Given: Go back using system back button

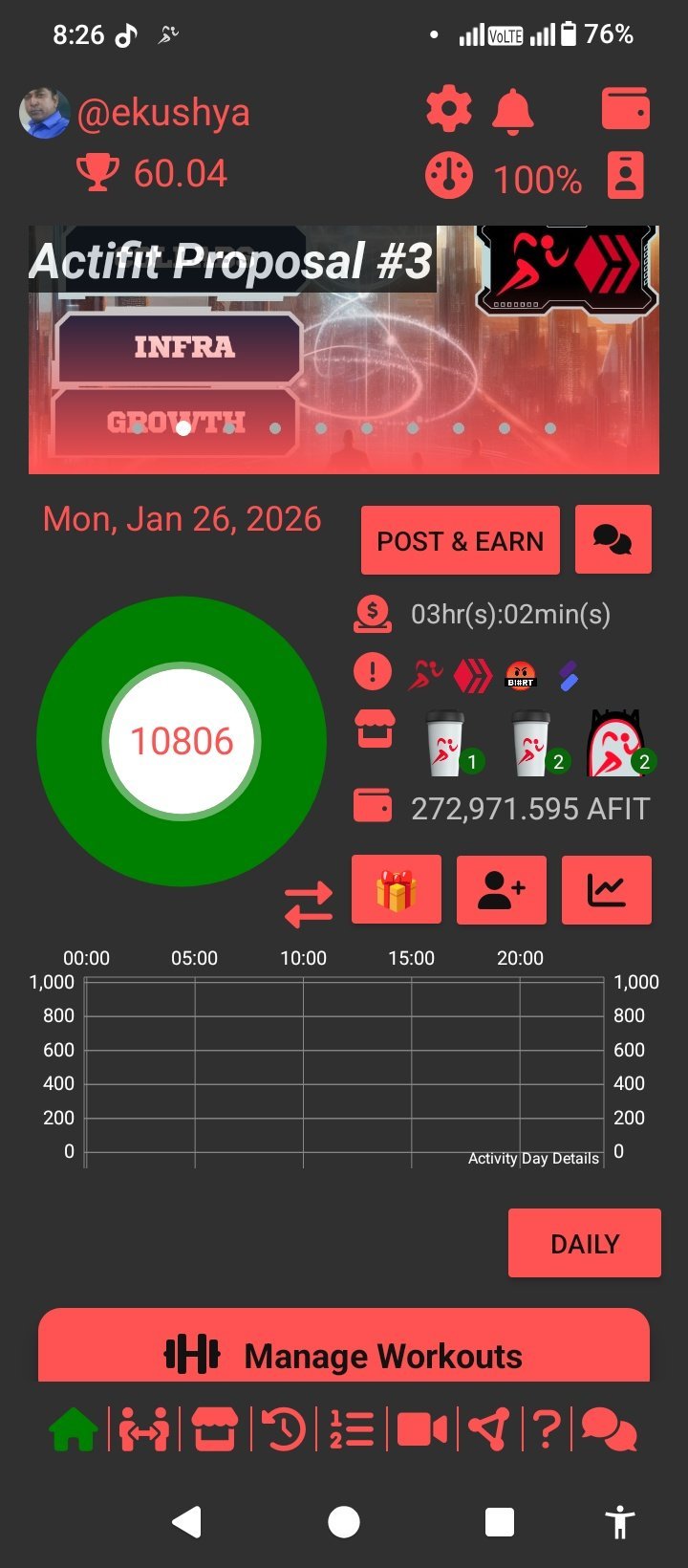Looking at the screenshot, I should click(187, 1521).
